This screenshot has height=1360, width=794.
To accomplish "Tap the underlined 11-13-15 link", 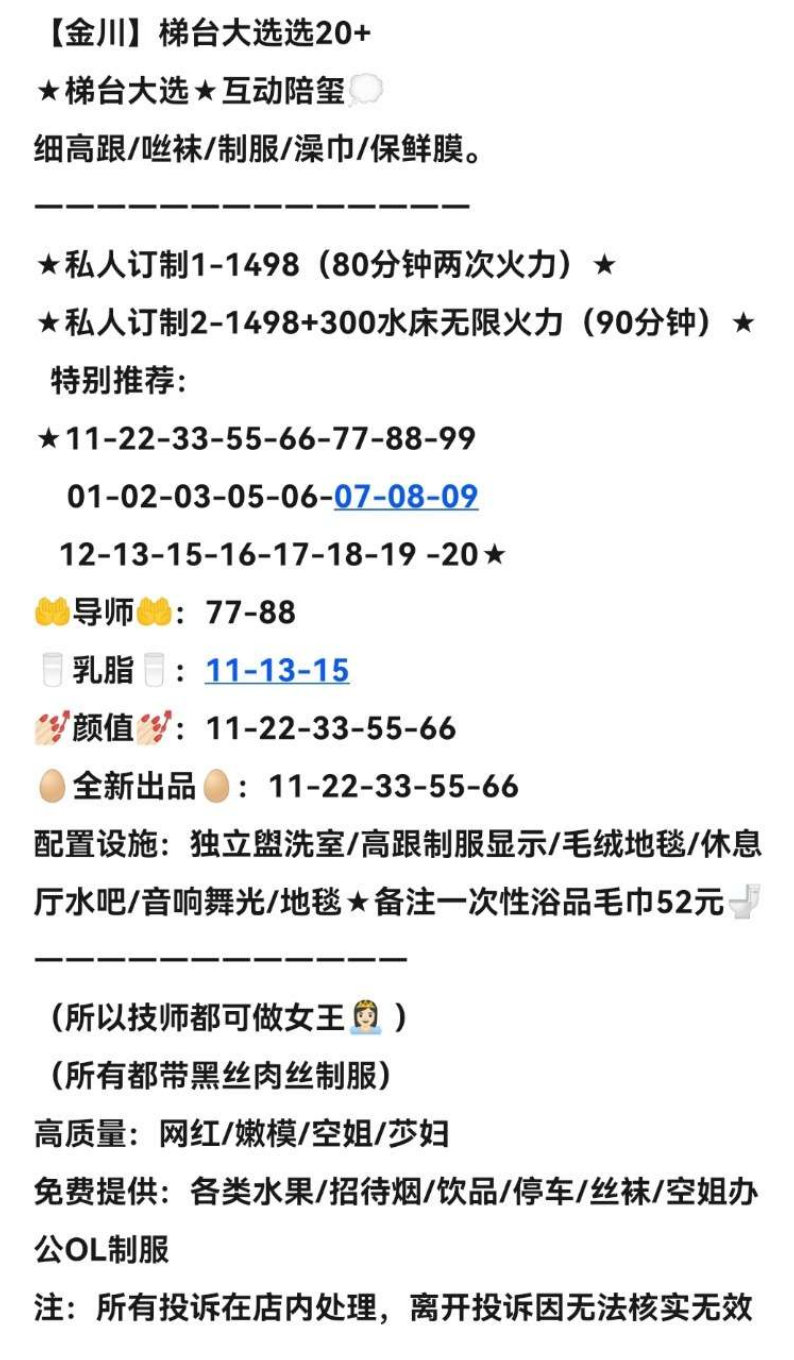I will coord(278,670).
